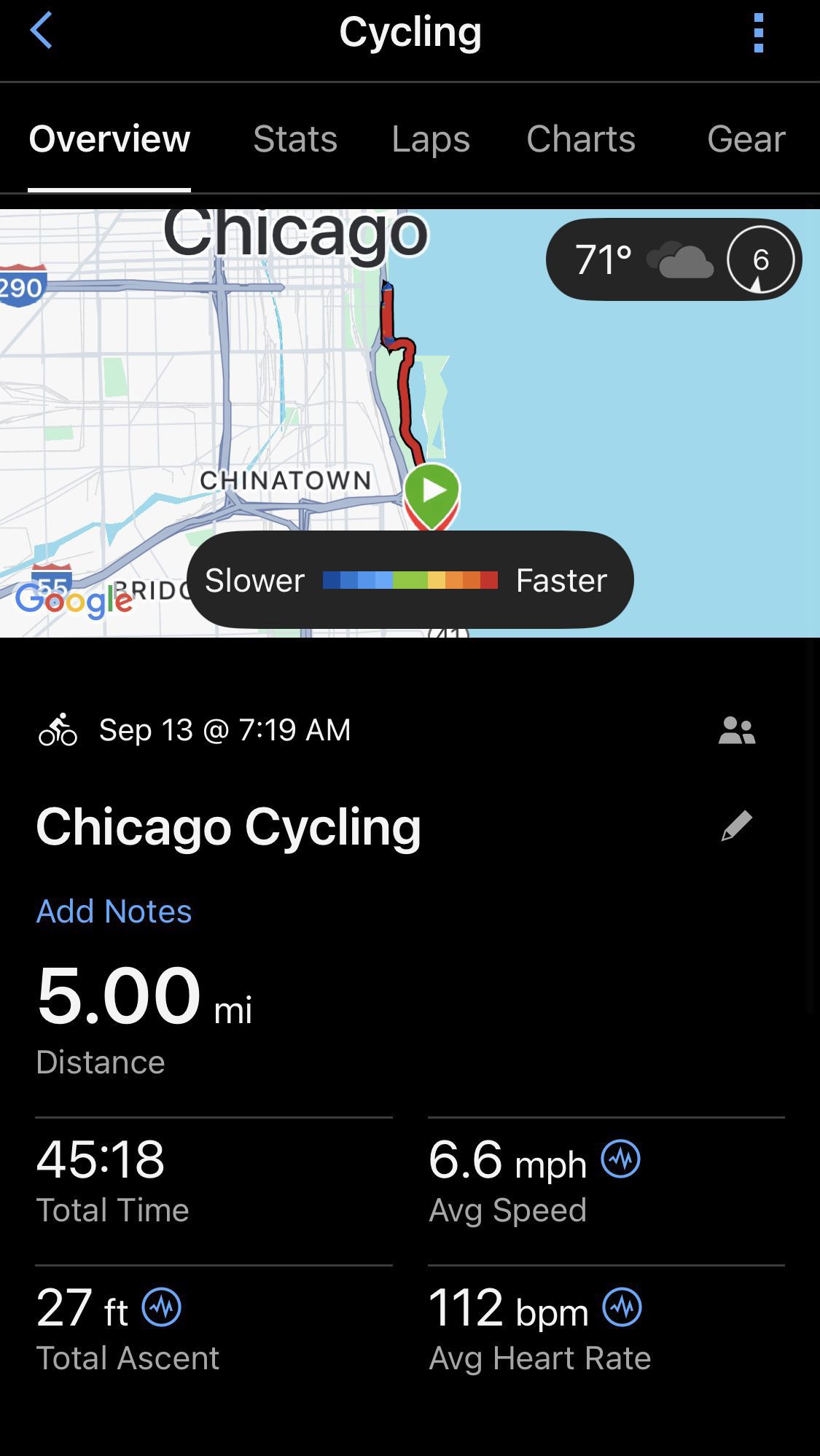Switch to the Gear tab

[746, 139]
